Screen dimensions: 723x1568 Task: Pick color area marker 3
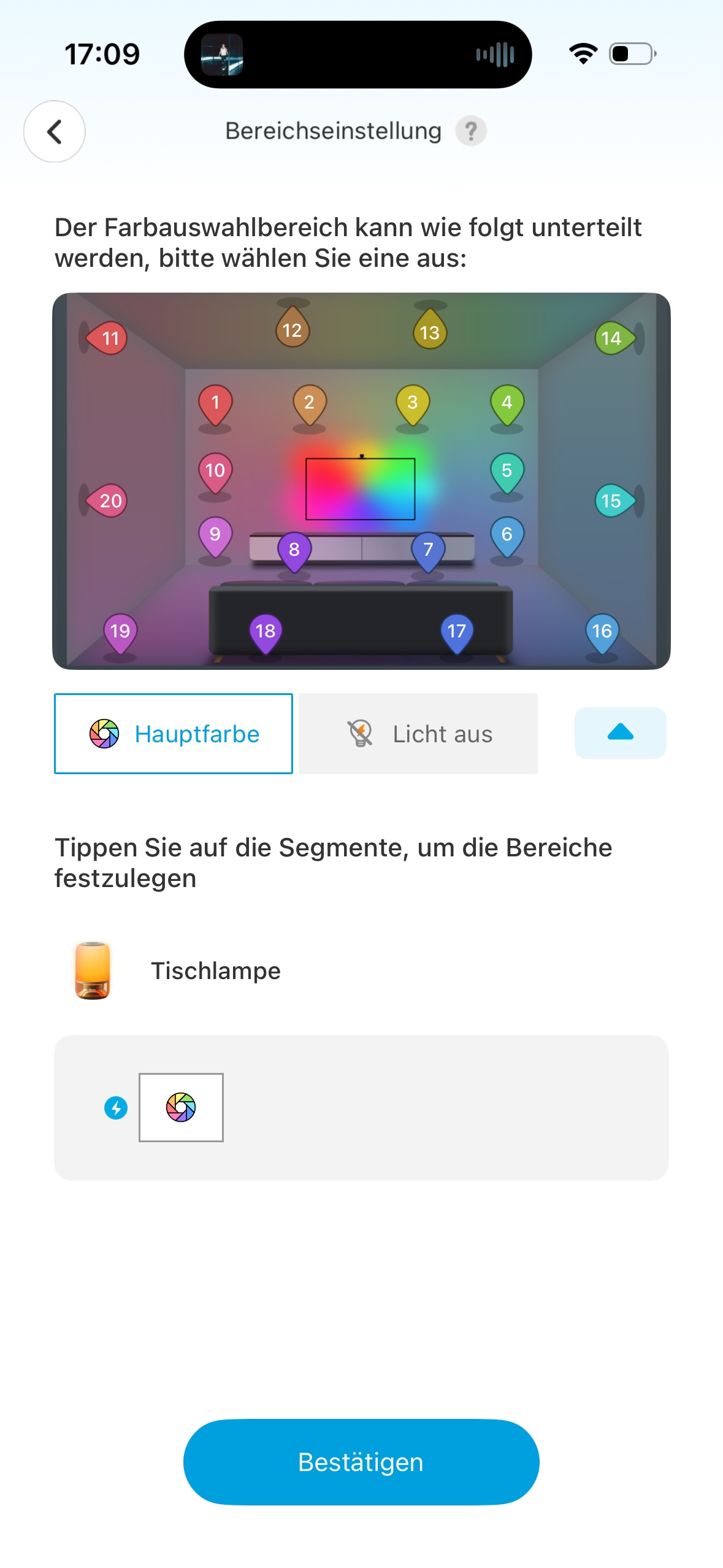[x=412, y=402]
